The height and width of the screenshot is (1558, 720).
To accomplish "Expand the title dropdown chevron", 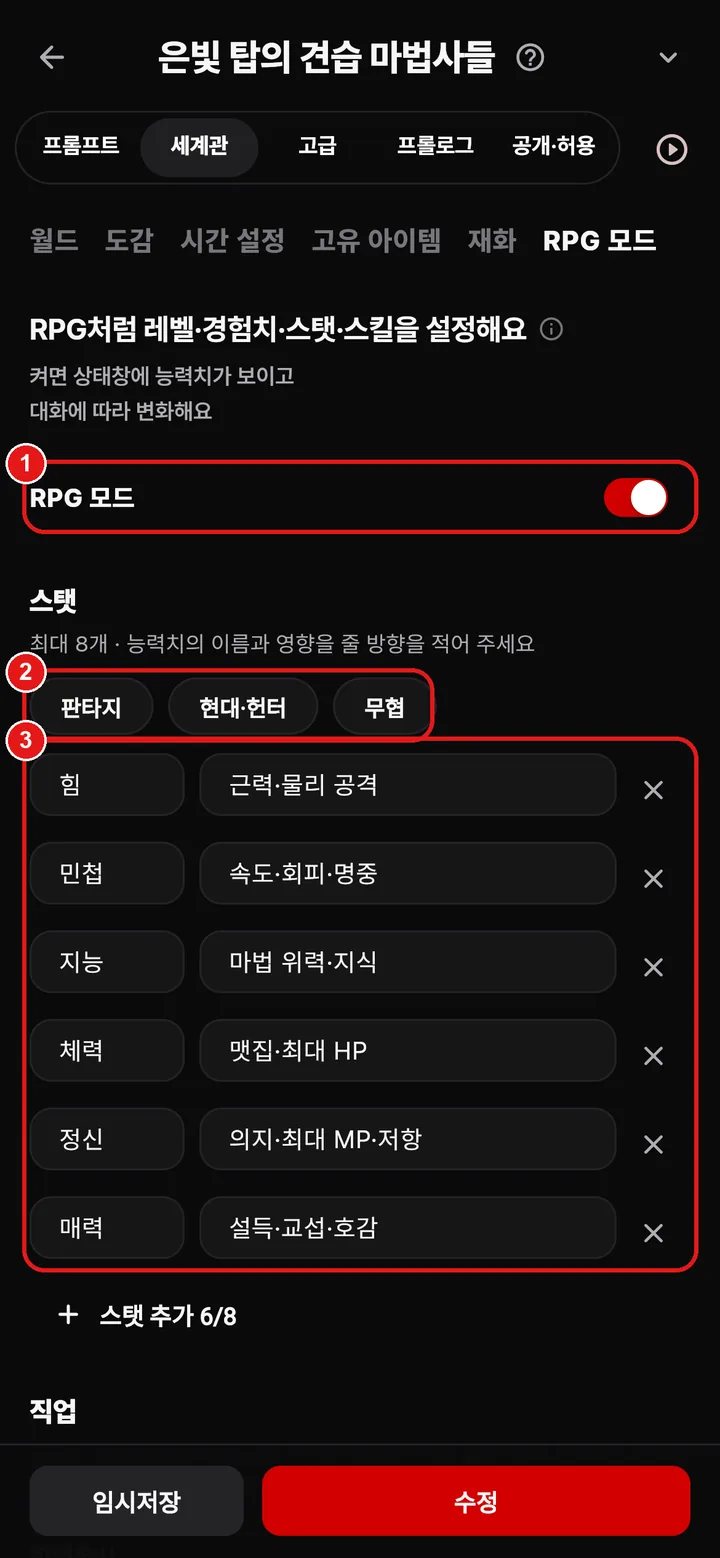I will pos(668,58).
